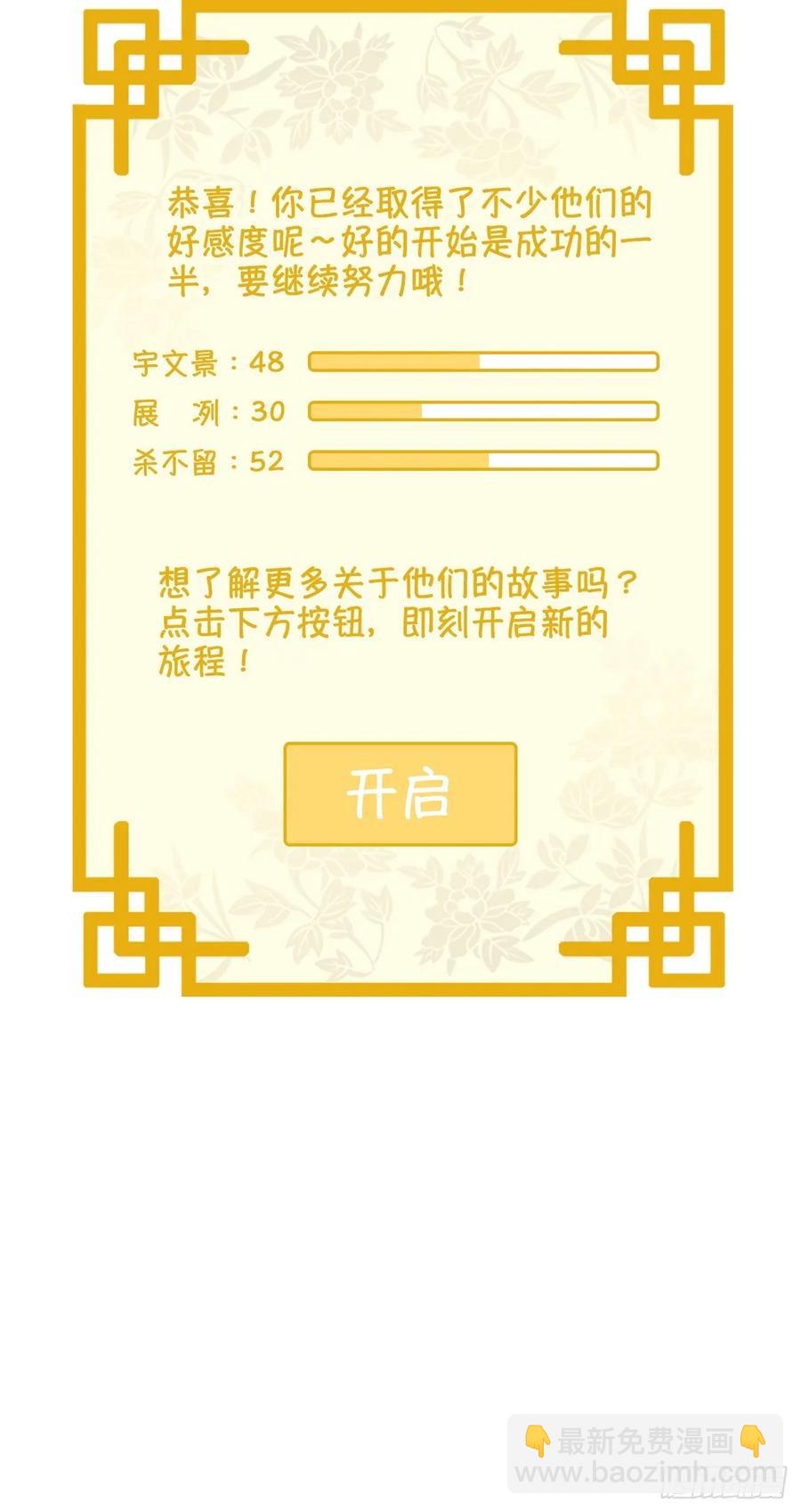Click the 宇文景 name label
The height and width of the screenshot is (1512, 801).
tap(174, 362)
